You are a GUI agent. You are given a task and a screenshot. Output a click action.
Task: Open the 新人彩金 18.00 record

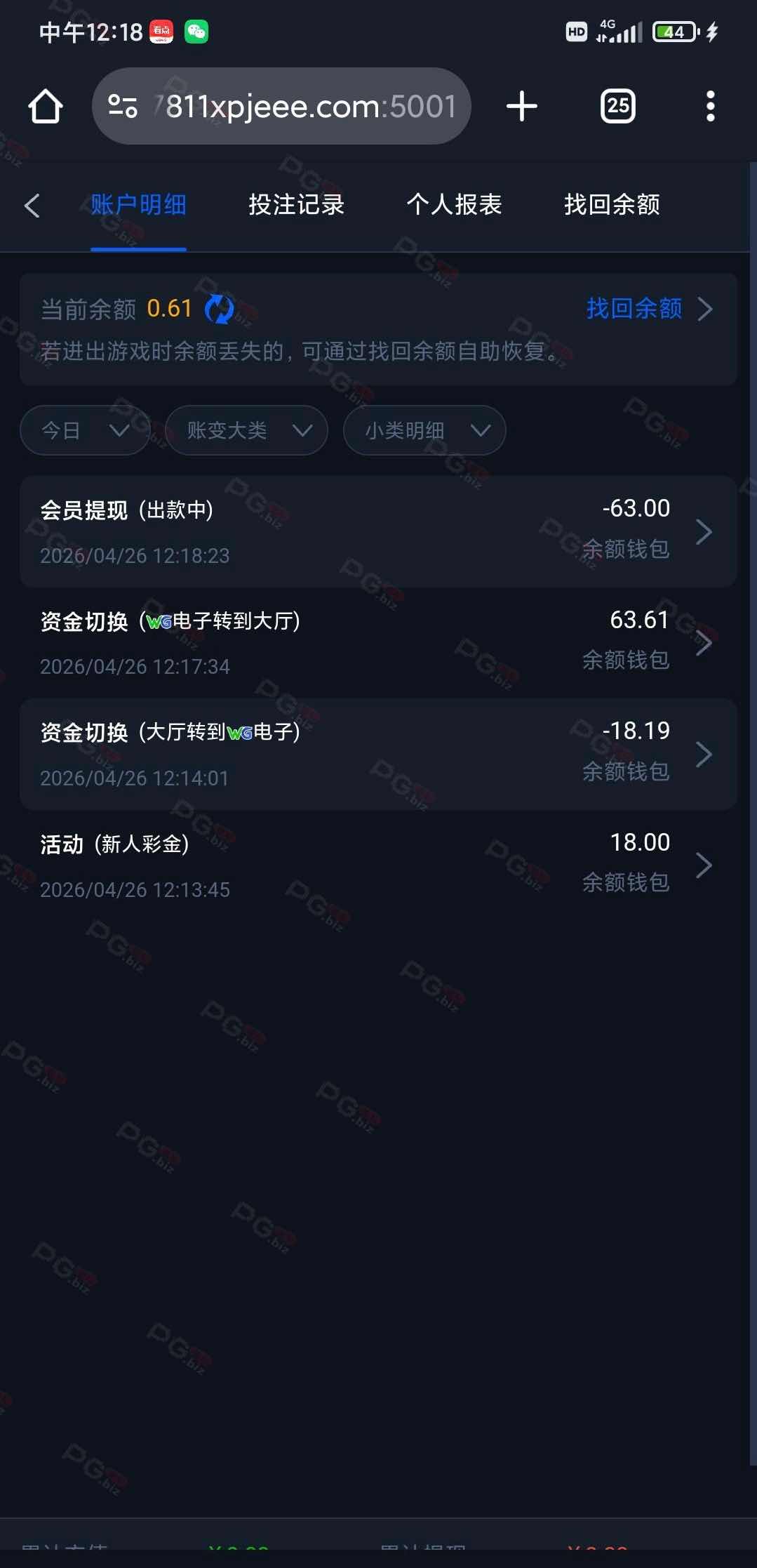tap(378, 865)
